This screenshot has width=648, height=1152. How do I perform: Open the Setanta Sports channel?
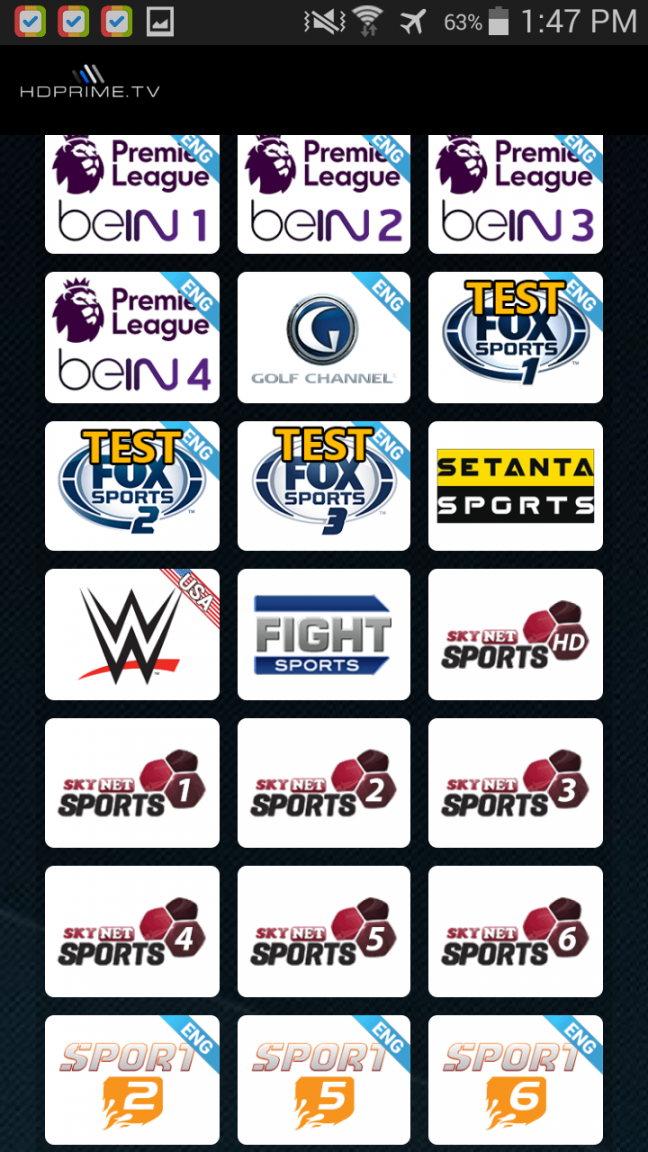(x=515, y=485)
